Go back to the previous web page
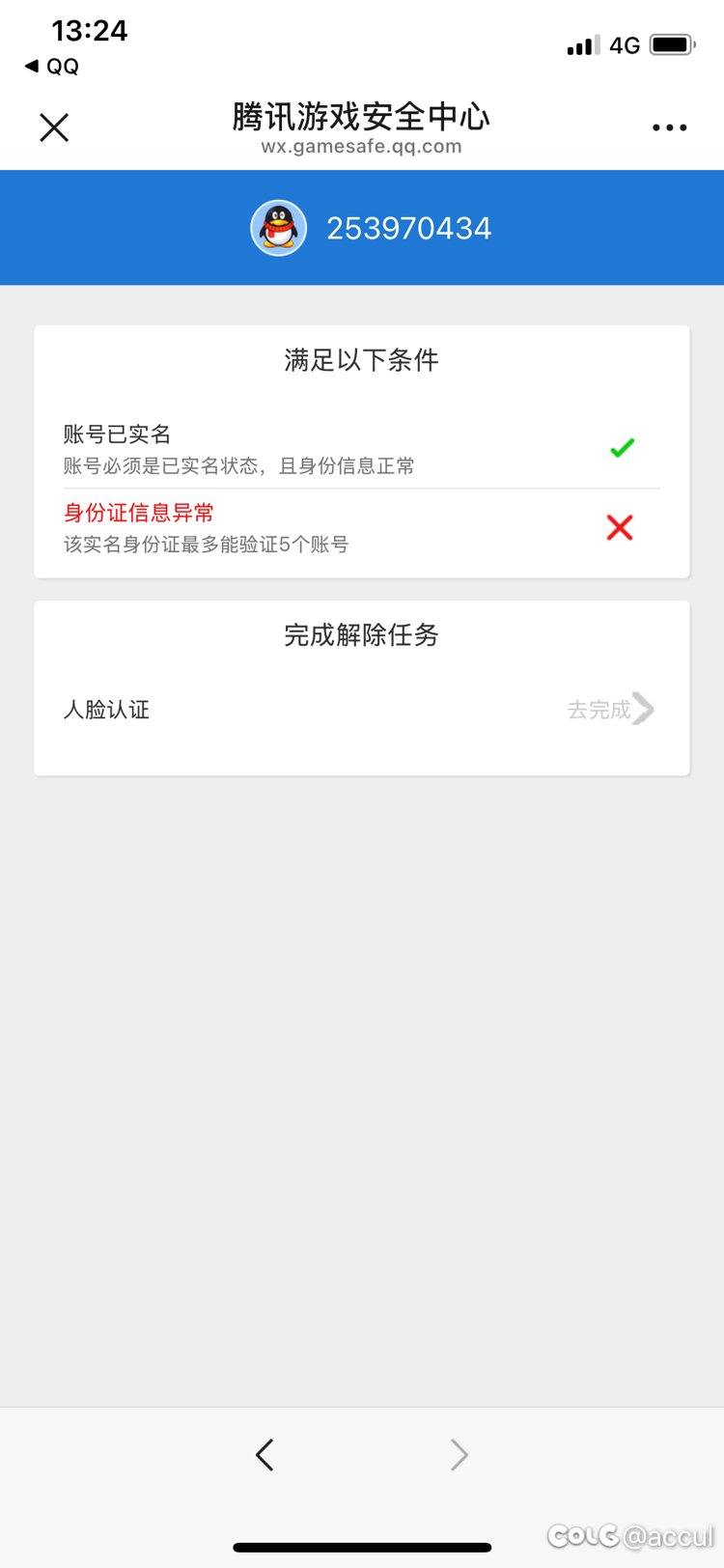The image size is (724, 1568). [x=265, y=1454]
